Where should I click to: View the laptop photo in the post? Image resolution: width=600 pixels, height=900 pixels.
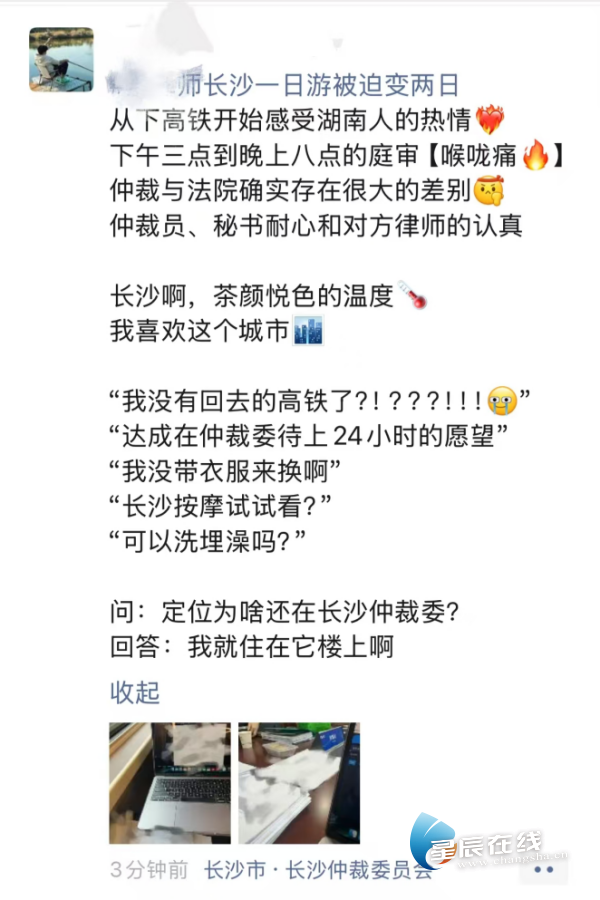(170, 783)
